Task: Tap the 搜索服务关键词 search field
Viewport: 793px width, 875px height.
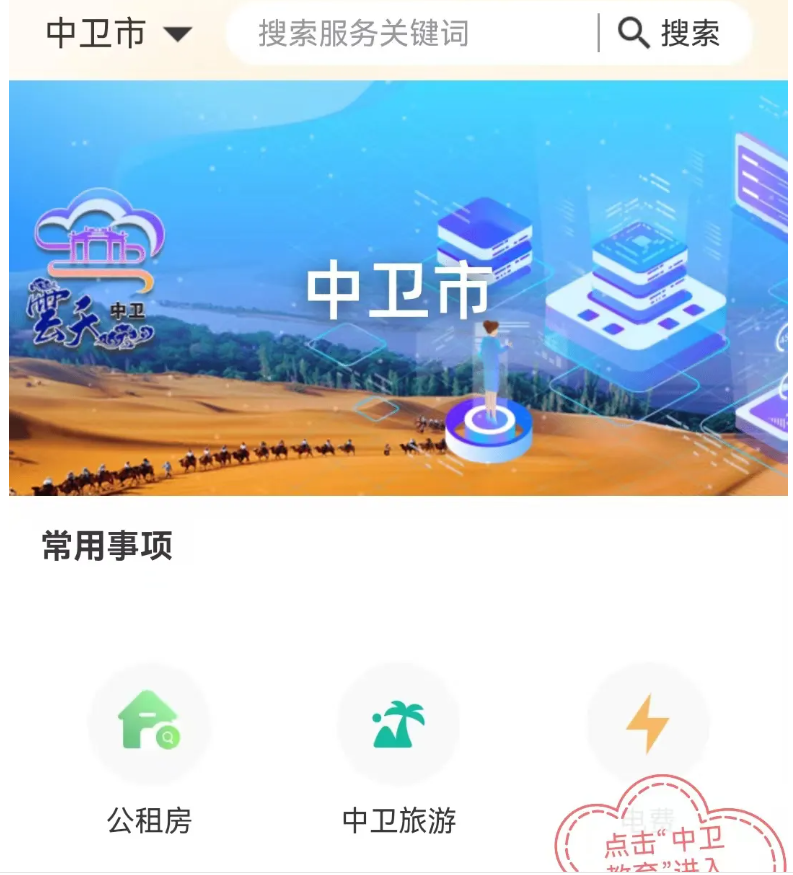Action: point(410,34)
